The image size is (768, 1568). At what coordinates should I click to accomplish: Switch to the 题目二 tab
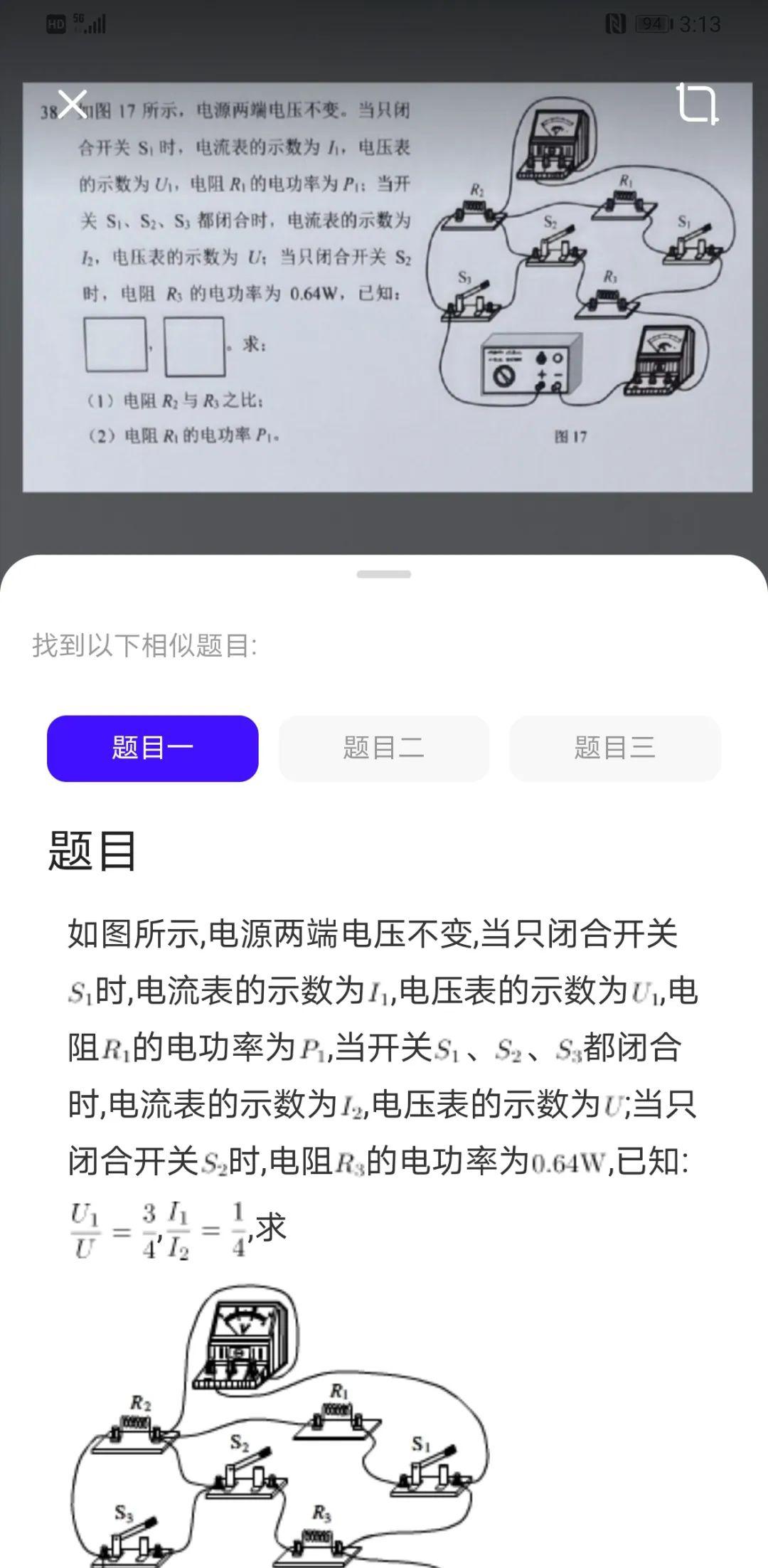point(384,748)
